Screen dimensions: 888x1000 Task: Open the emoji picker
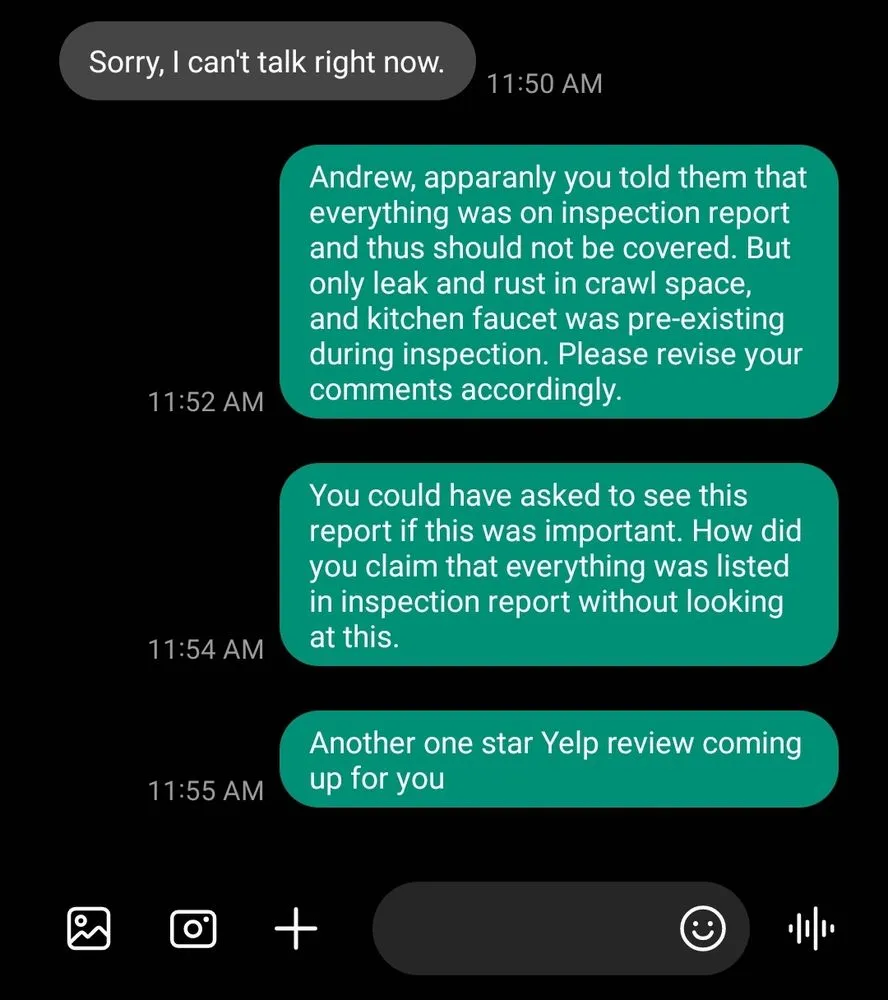(703, 928)
